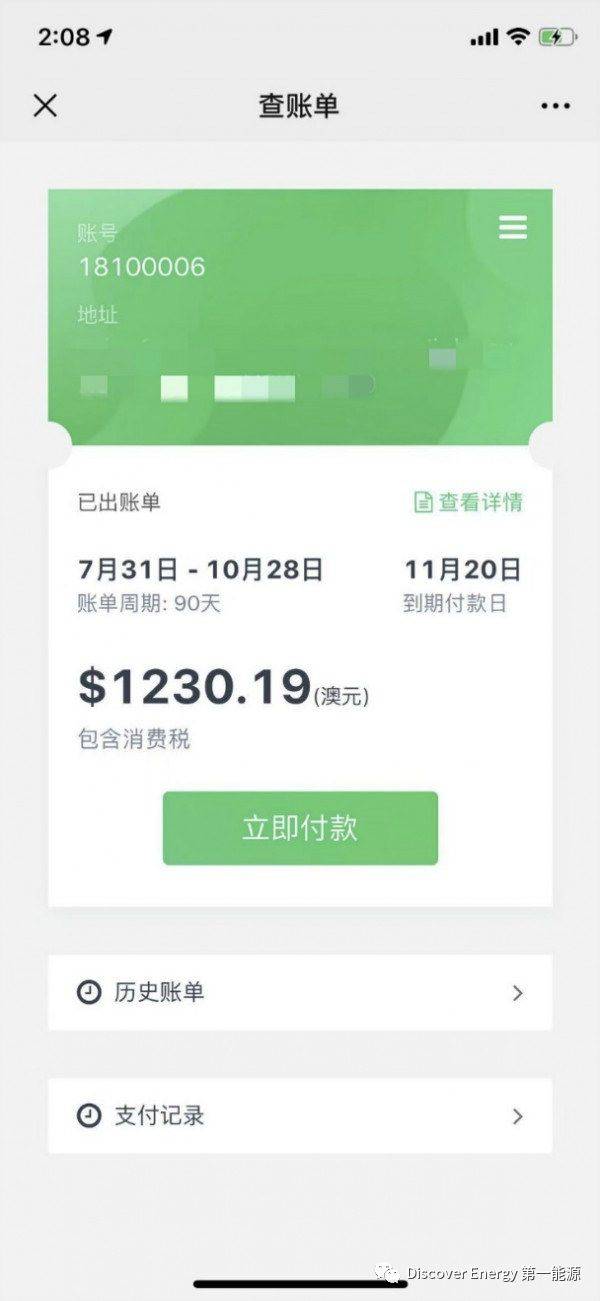Open 支付记录 payment records
Viewport: 600px width, 1301px height.
pos(300,1116)
